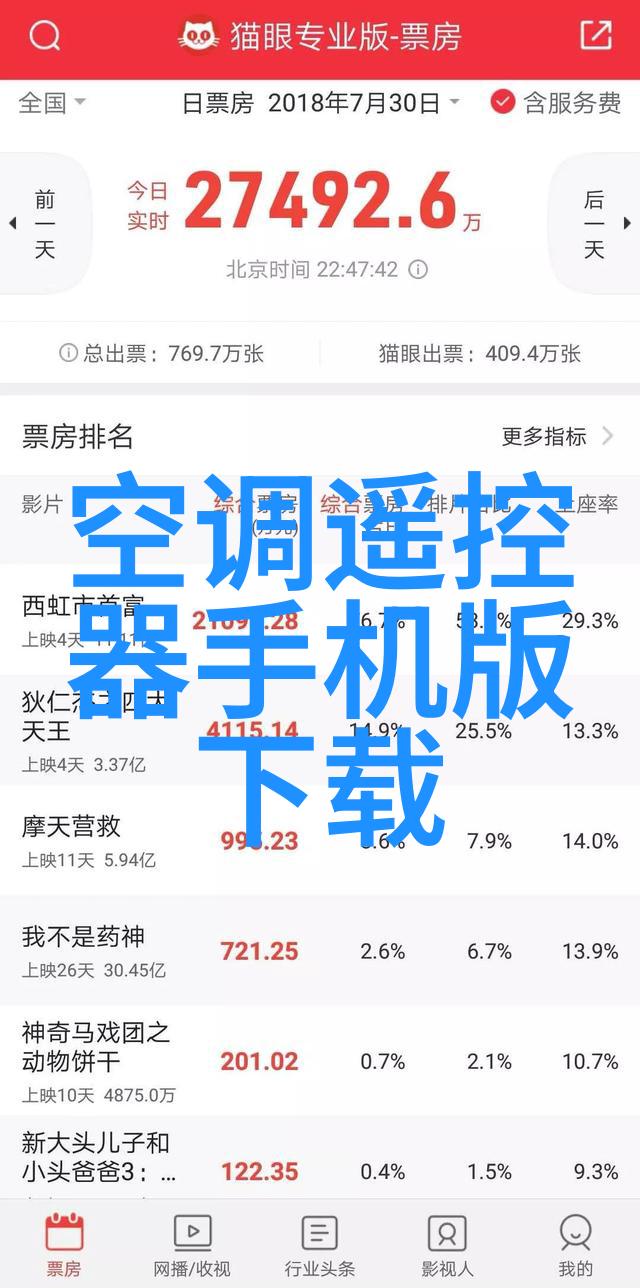Viewport: 640px width, 1288px height.
Task: Switch to the 我的 tab
Action: pos(576,1246)
